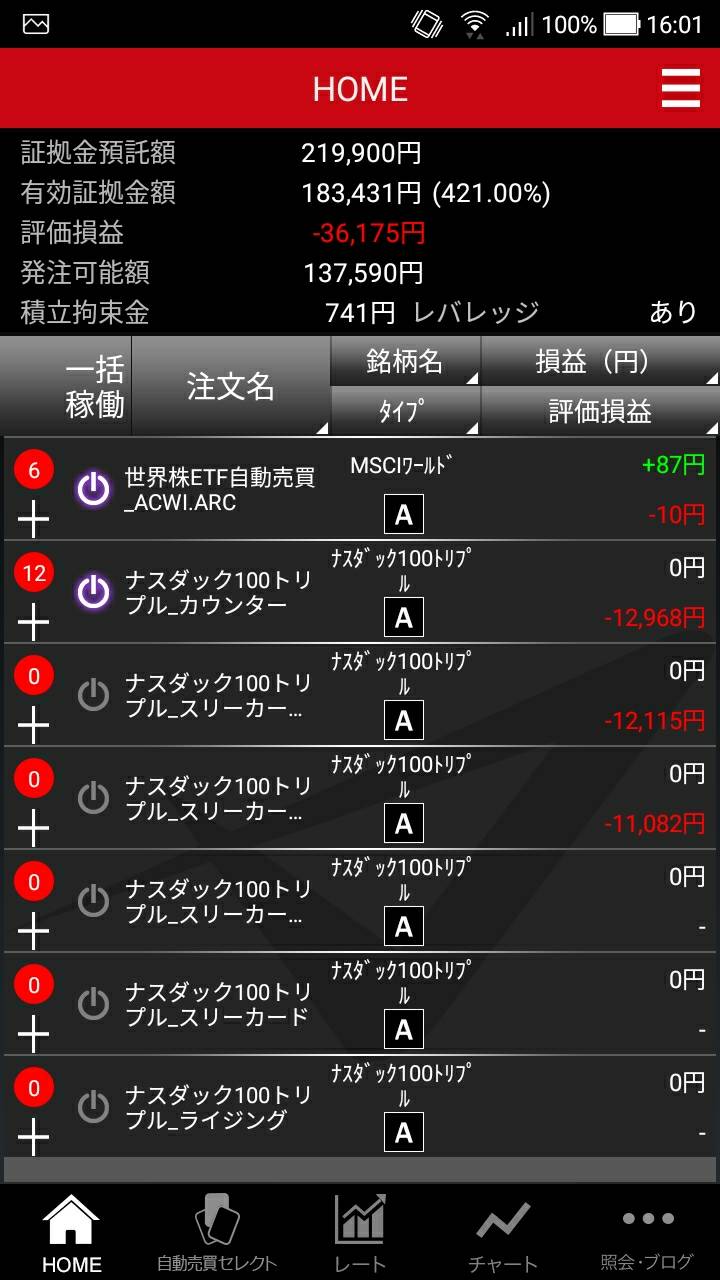
Task: Go to the 照会・ブログ tab
Action: pyautogui.click(x=647, y=1232)
